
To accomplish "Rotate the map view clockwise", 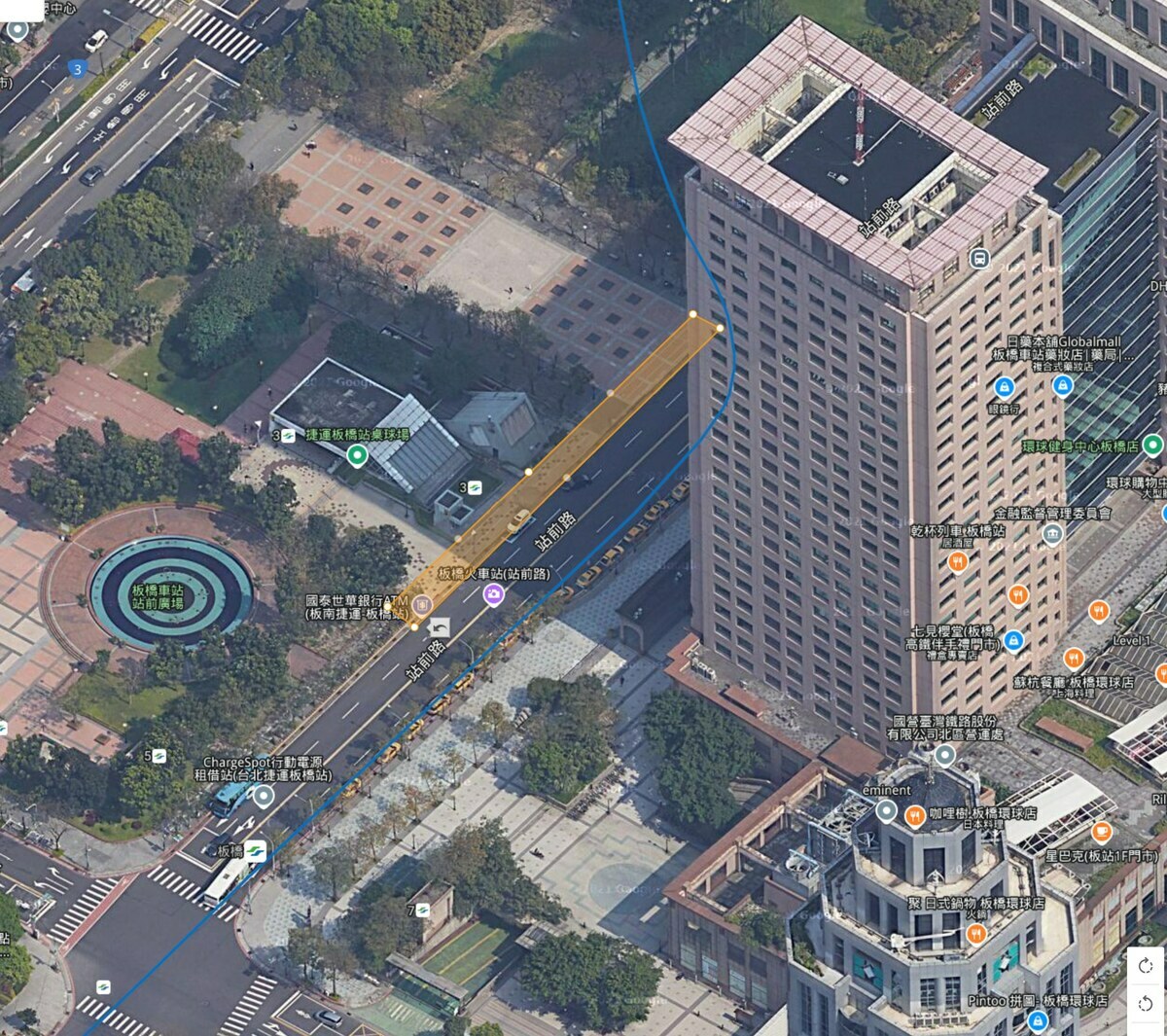I will 1145,966.
